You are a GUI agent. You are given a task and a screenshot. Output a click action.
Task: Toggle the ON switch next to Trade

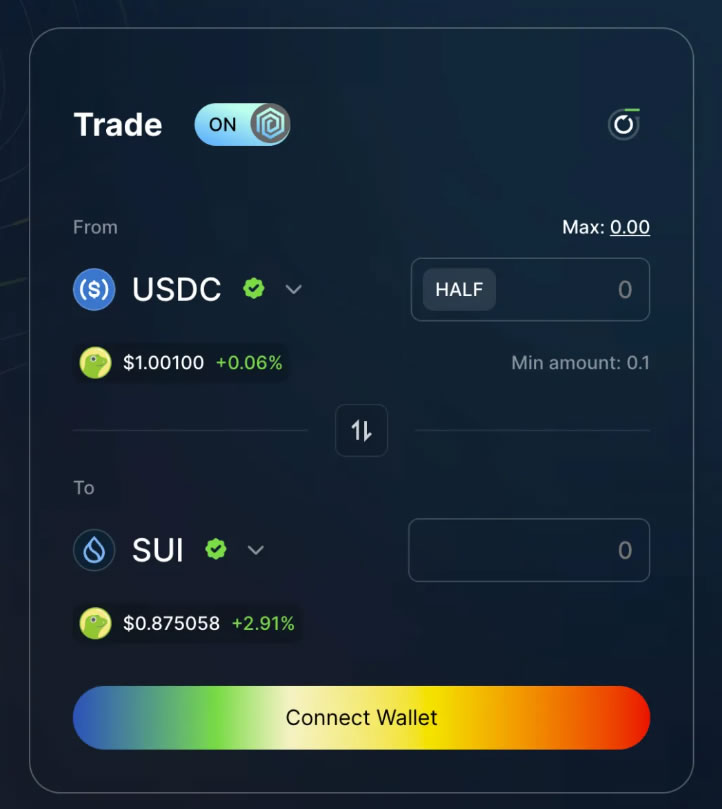pyautogui.click(x=242, y=125)
